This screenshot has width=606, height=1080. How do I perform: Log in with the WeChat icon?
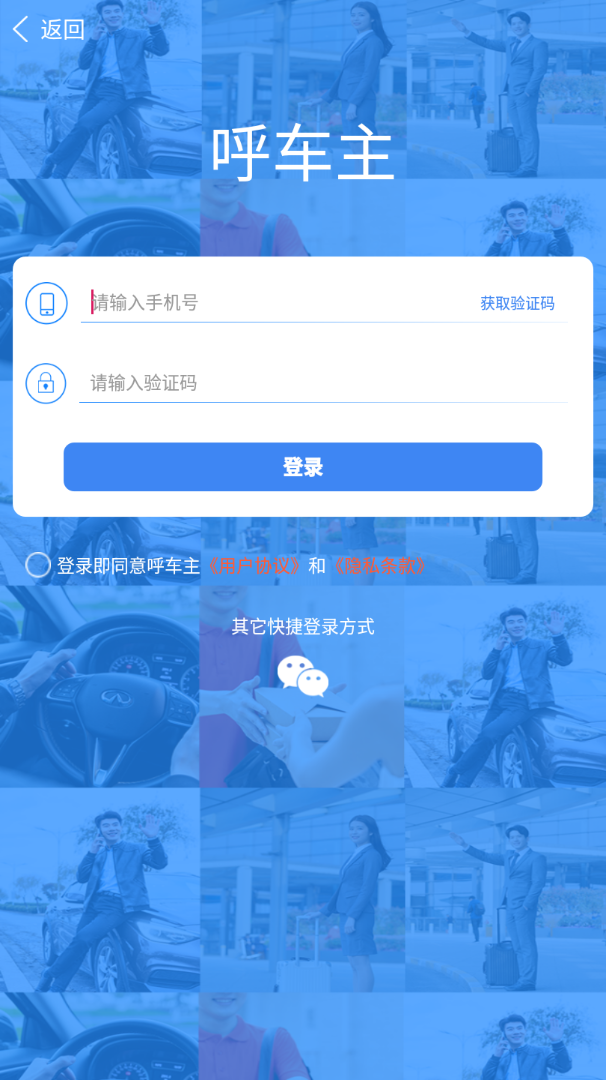pyautogui.click(x=303, y=676)
